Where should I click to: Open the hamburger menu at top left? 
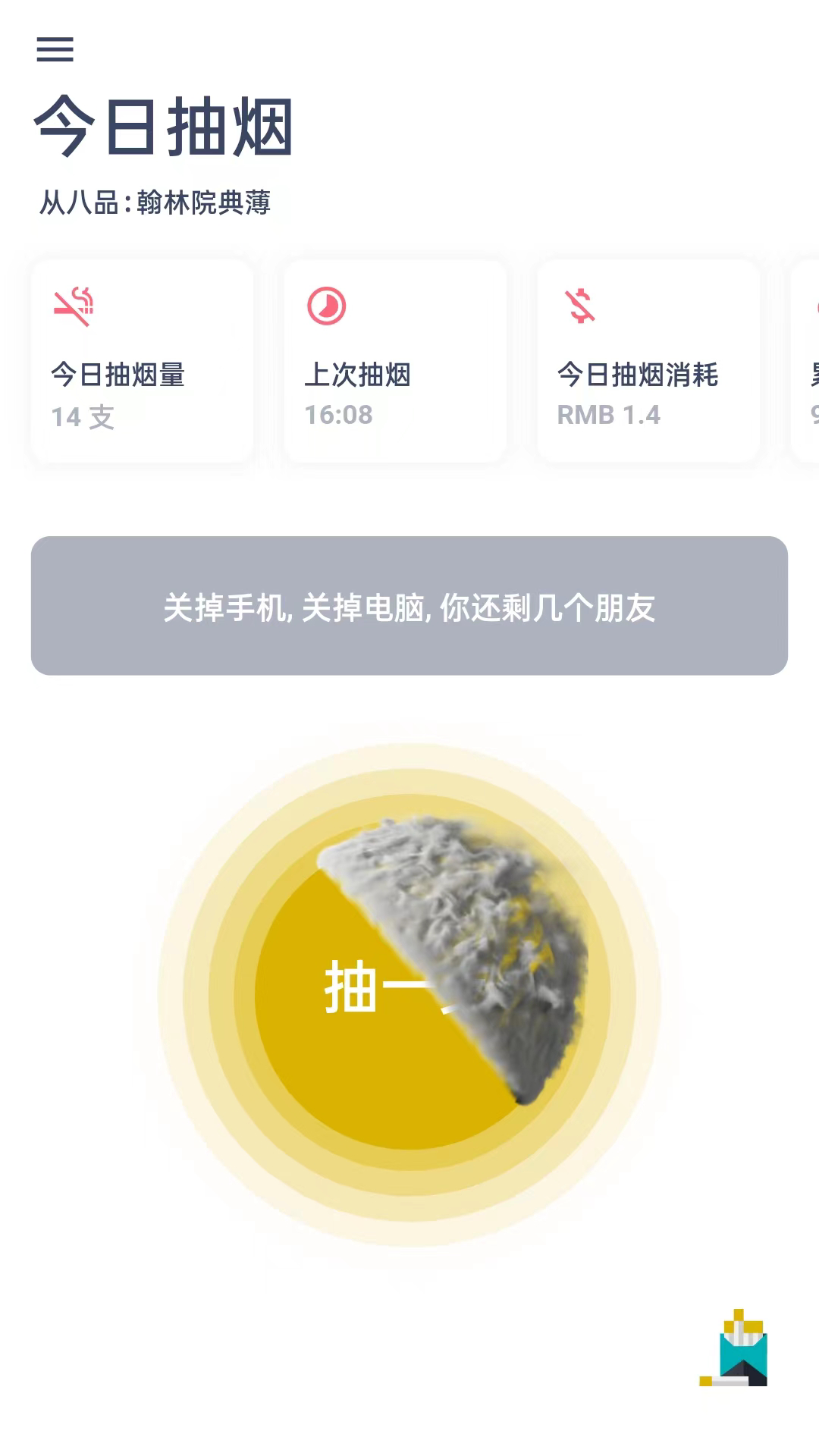click(x=55, y=50)
